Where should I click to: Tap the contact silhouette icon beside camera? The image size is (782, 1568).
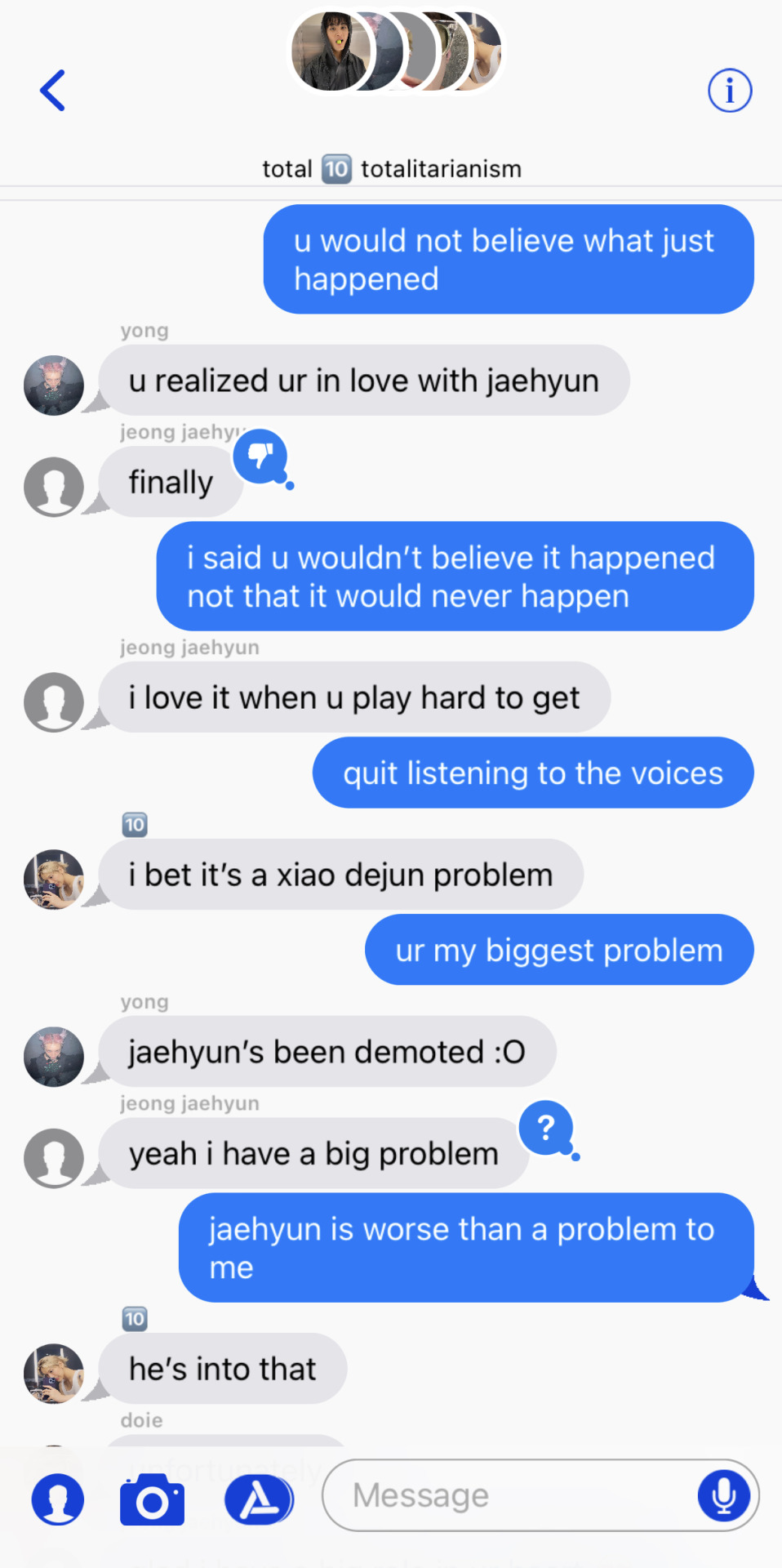(x=57, y=1500)
